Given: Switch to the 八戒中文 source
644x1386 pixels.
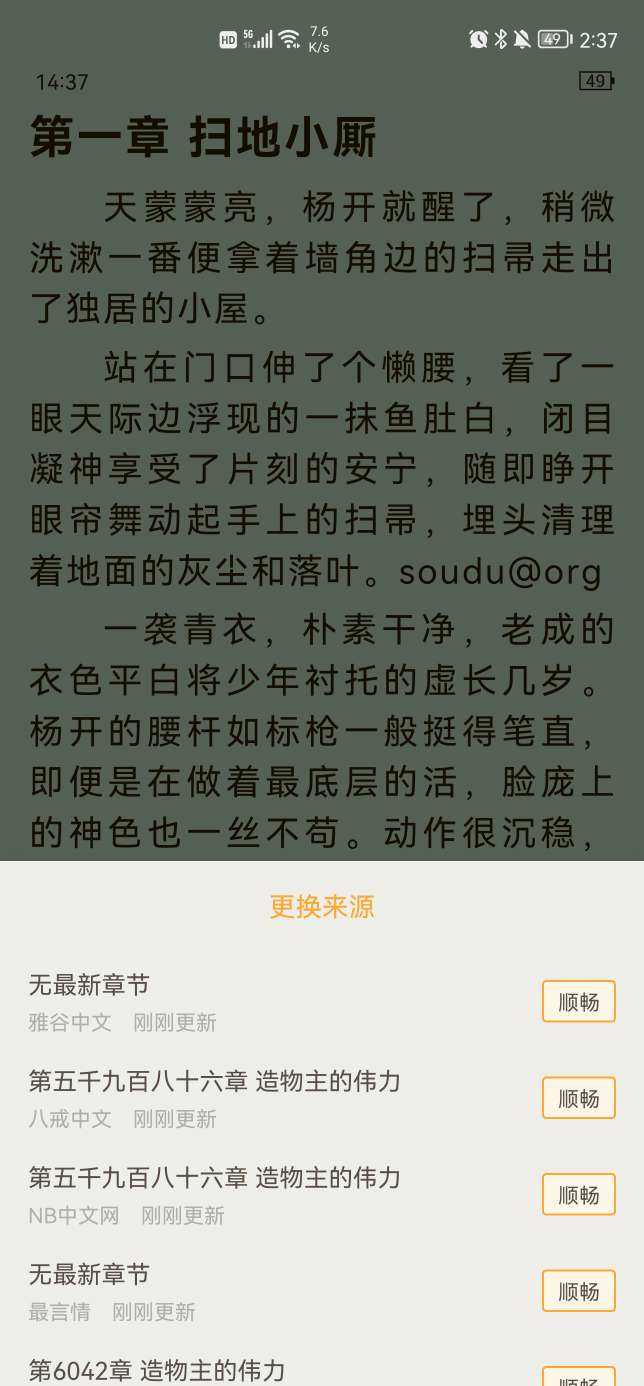Looking at the screenshot, I should click(250, 1099).
